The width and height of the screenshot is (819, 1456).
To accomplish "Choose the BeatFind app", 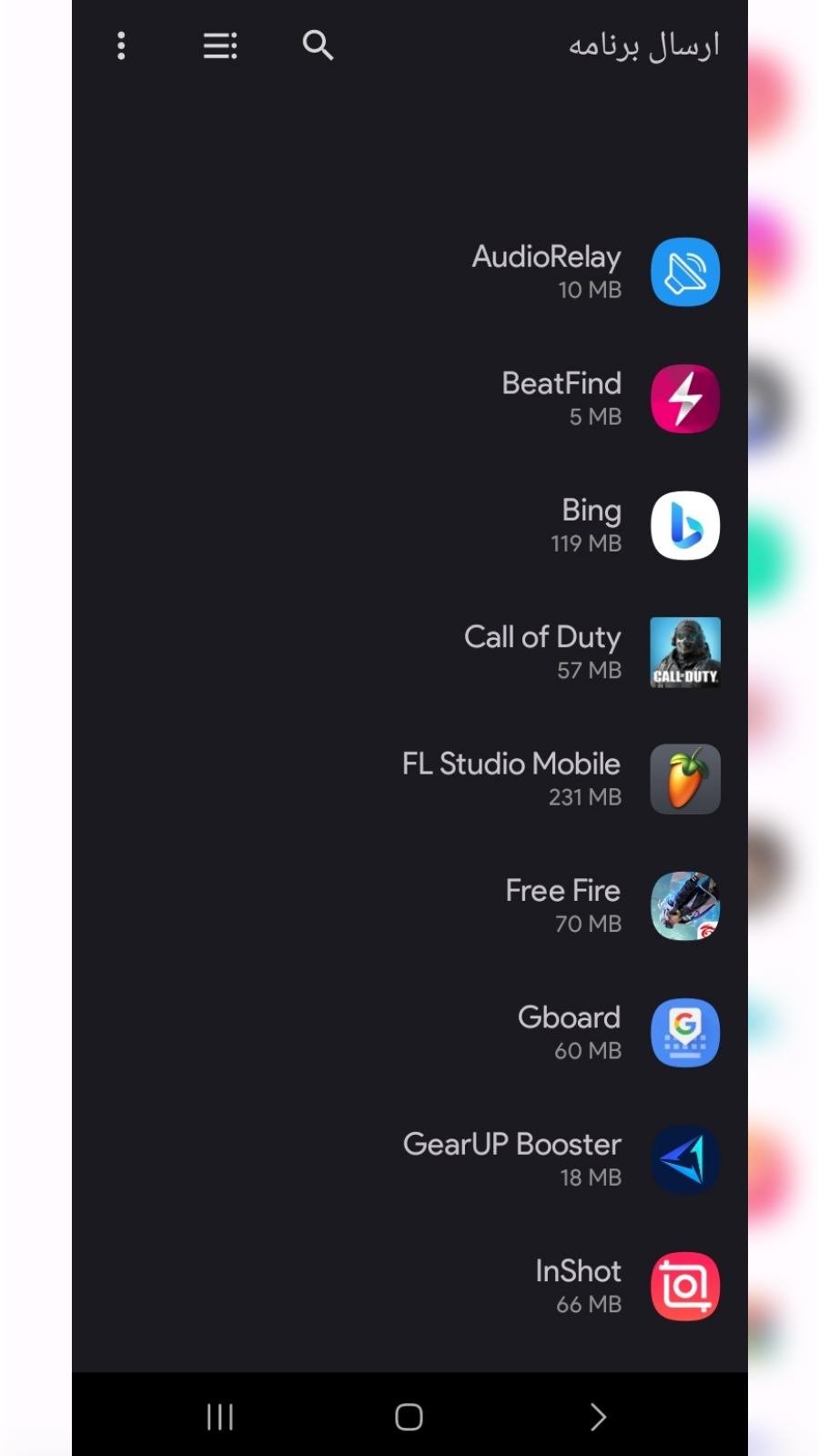I will (x=591, y=399).
